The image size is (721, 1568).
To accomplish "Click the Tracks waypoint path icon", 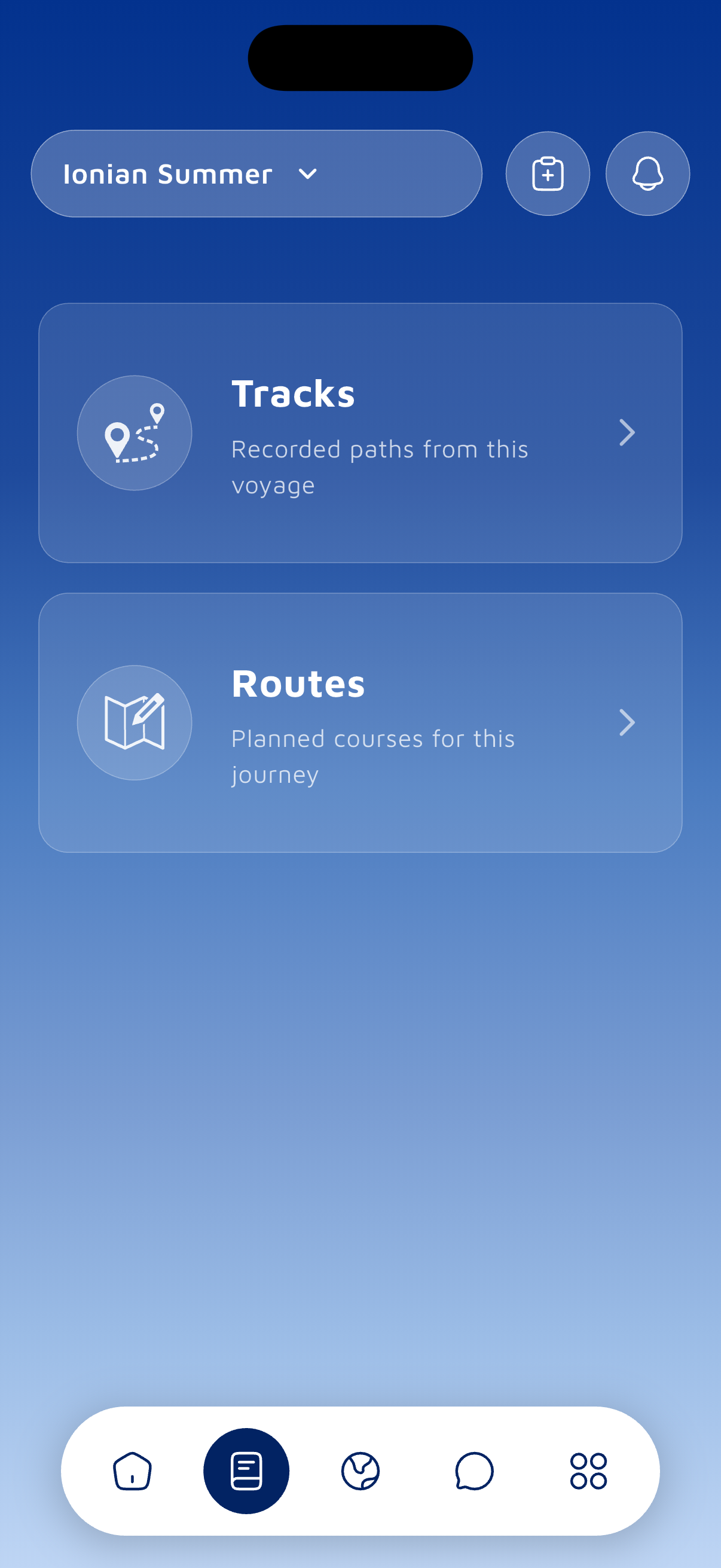I will [135, 432].
